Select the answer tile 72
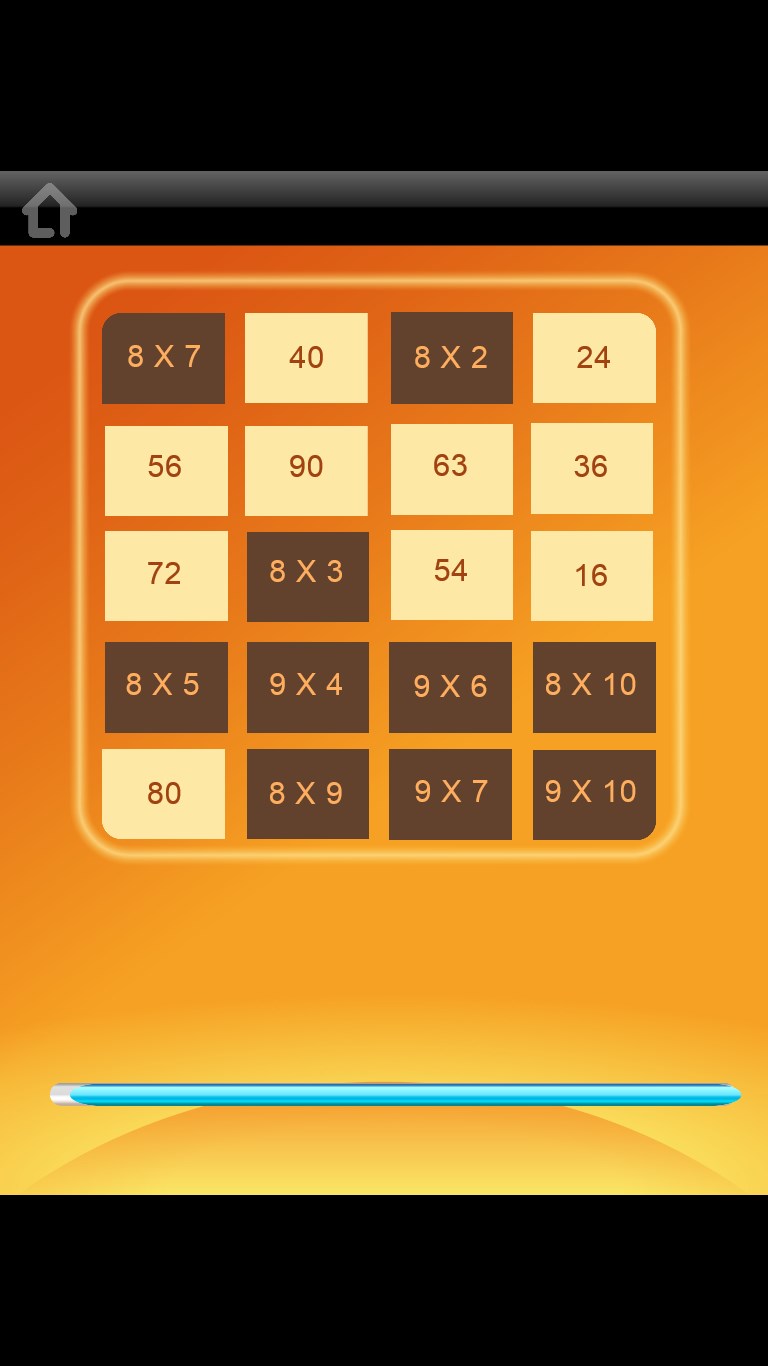Screen dimensions: 768x1366 pyautogui.click(x=166, y=575)
